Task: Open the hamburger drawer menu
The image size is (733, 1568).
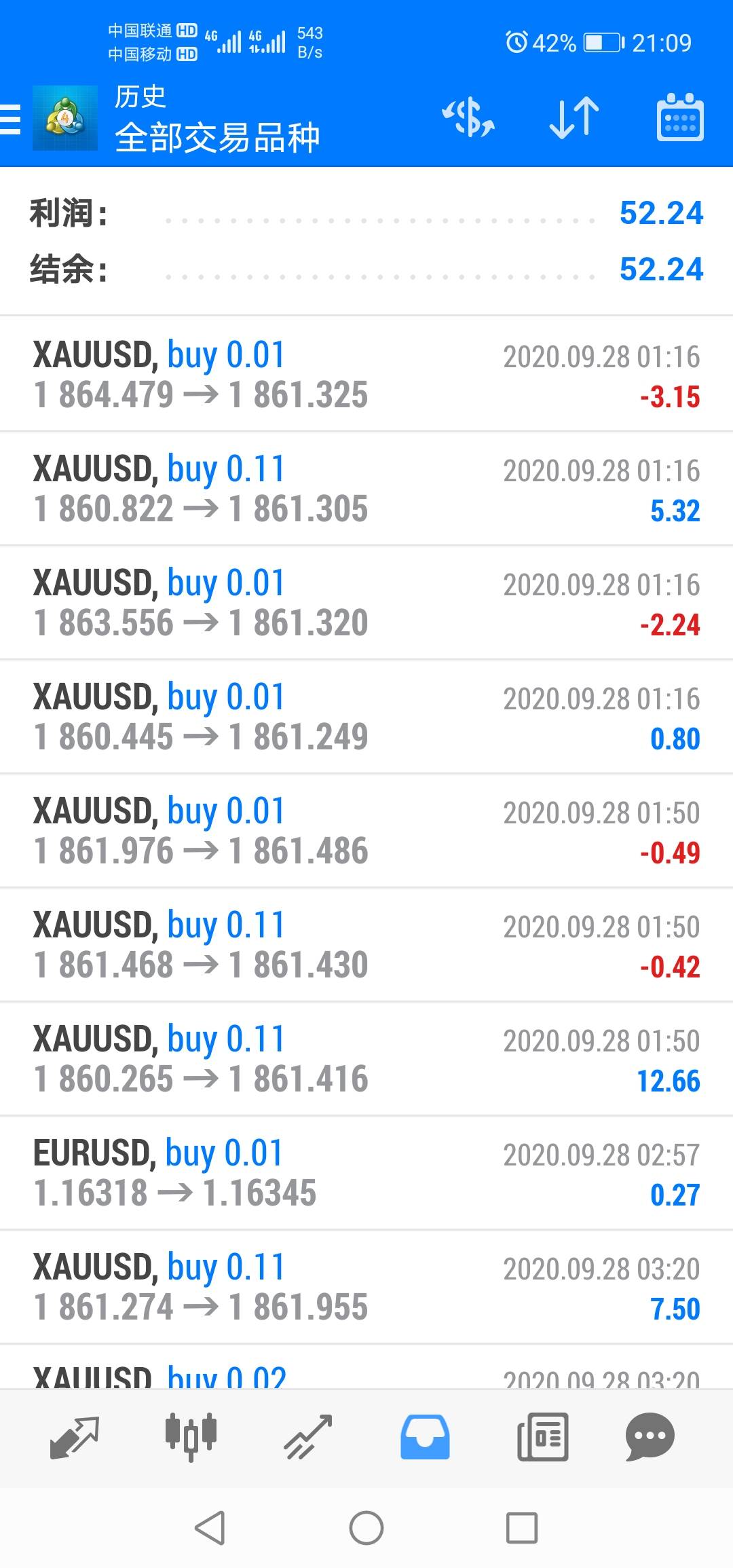Action: [11, 119]
